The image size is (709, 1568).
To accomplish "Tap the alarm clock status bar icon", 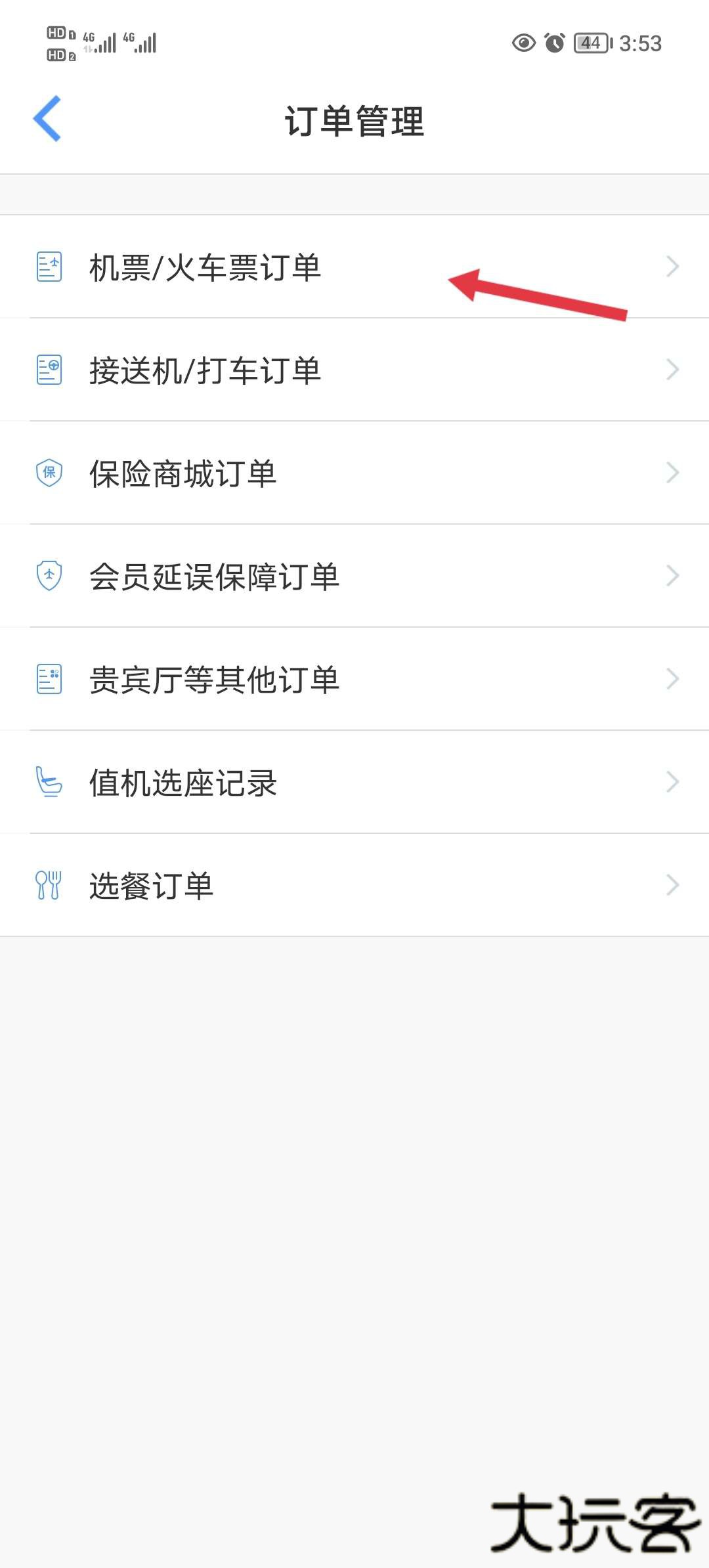I will pos(555,43).
